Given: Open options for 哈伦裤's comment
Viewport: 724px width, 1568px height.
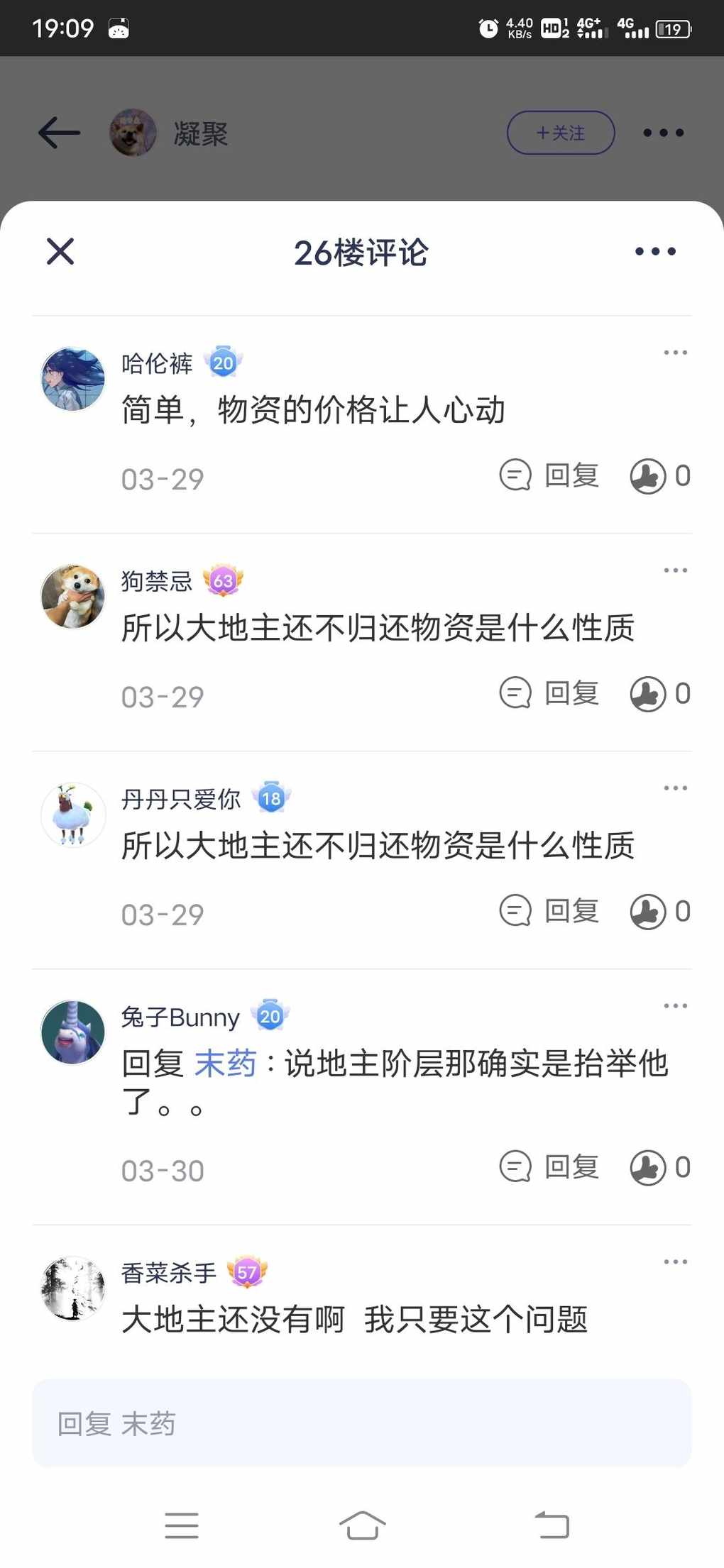Looking at the screenshot, I should pyautogui.click(x=675, y=353).
